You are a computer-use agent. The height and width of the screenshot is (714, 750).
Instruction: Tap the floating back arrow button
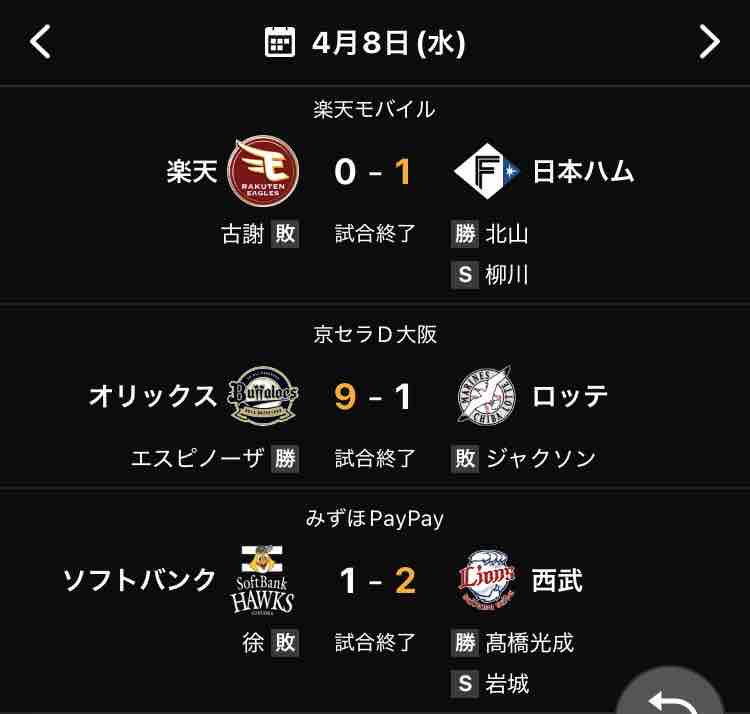point(670,693)
